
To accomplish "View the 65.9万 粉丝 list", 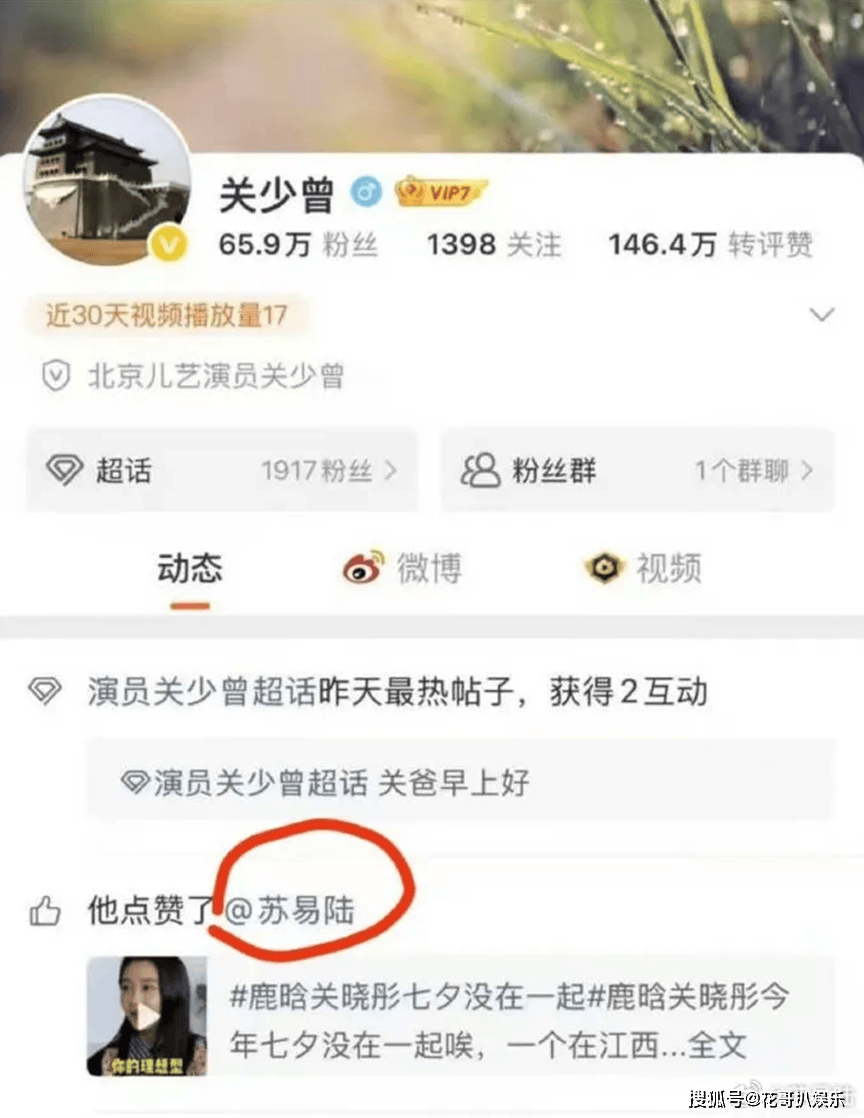I will coord(298,245).
